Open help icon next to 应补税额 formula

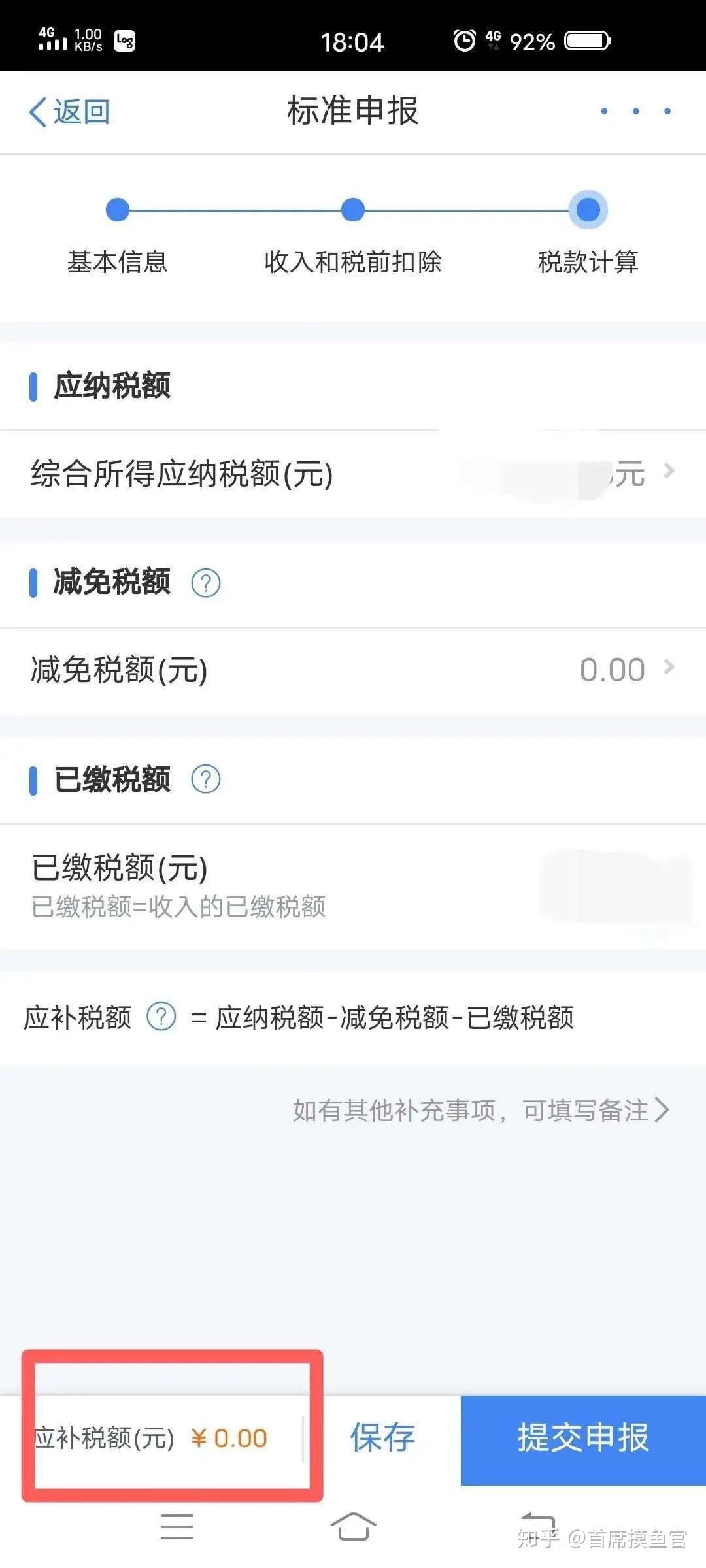161,1017
